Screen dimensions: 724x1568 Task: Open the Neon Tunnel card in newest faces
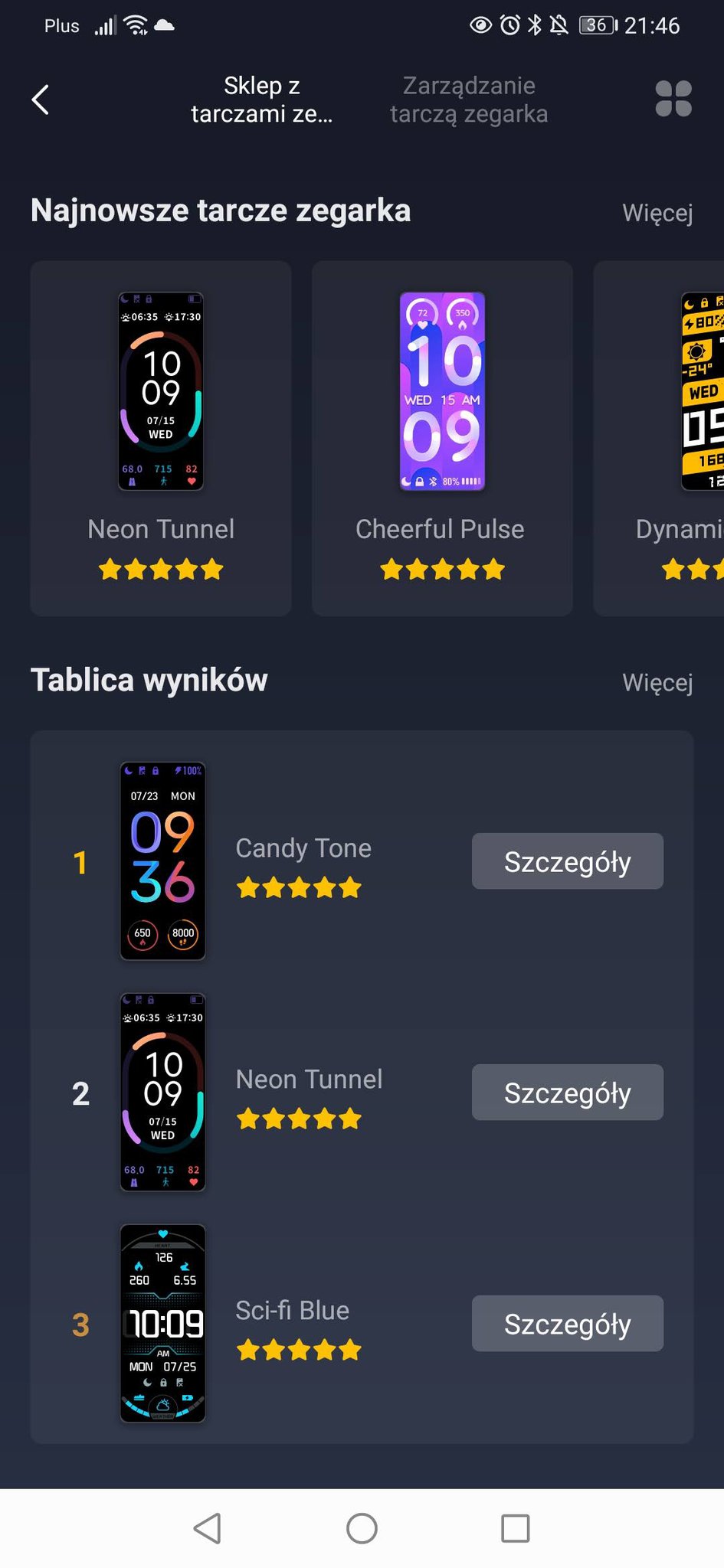coord(161,438)
